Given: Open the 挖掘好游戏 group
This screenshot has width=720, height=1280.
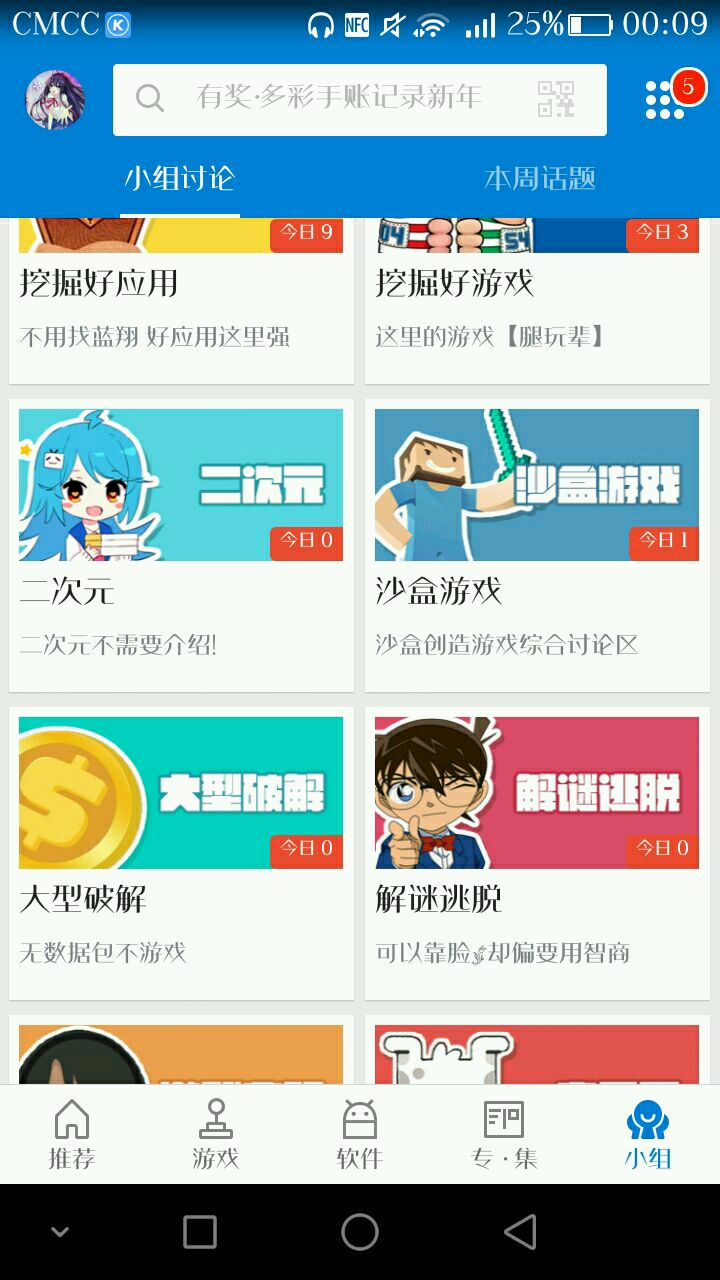Looking at the screenshot, I should (537, 301).
